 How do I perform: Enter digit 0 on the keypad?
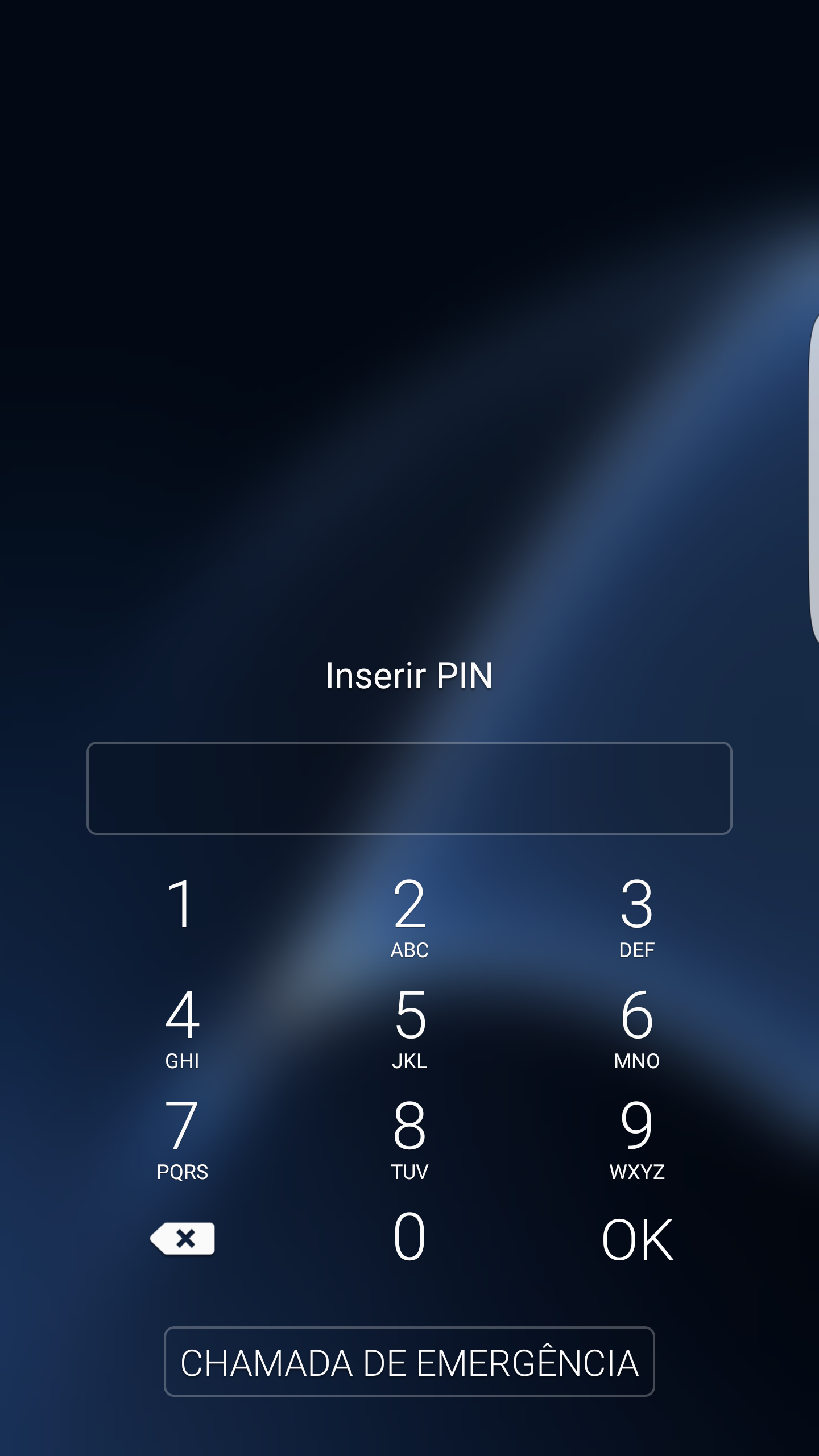pyautogui.click(x=409, y=1237)
